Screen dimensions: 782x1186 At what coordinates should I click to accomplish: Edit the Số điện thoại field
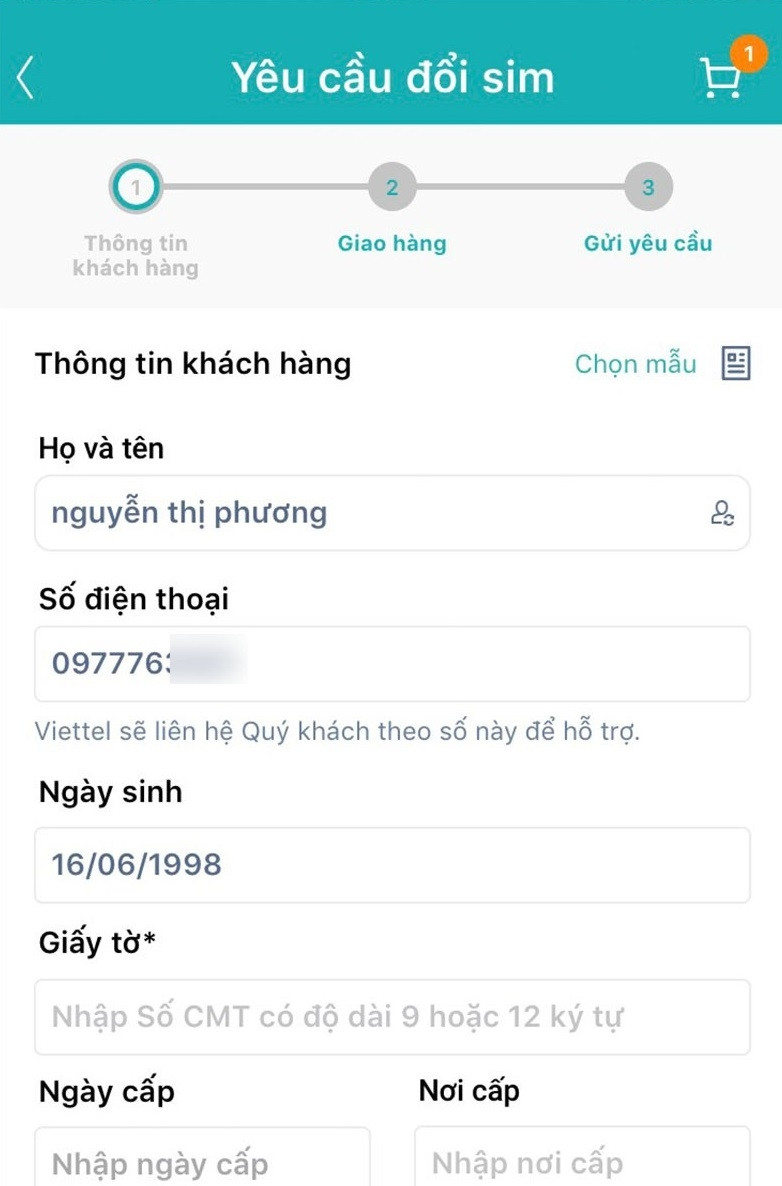pyautogui.click(x=392, y=664)
